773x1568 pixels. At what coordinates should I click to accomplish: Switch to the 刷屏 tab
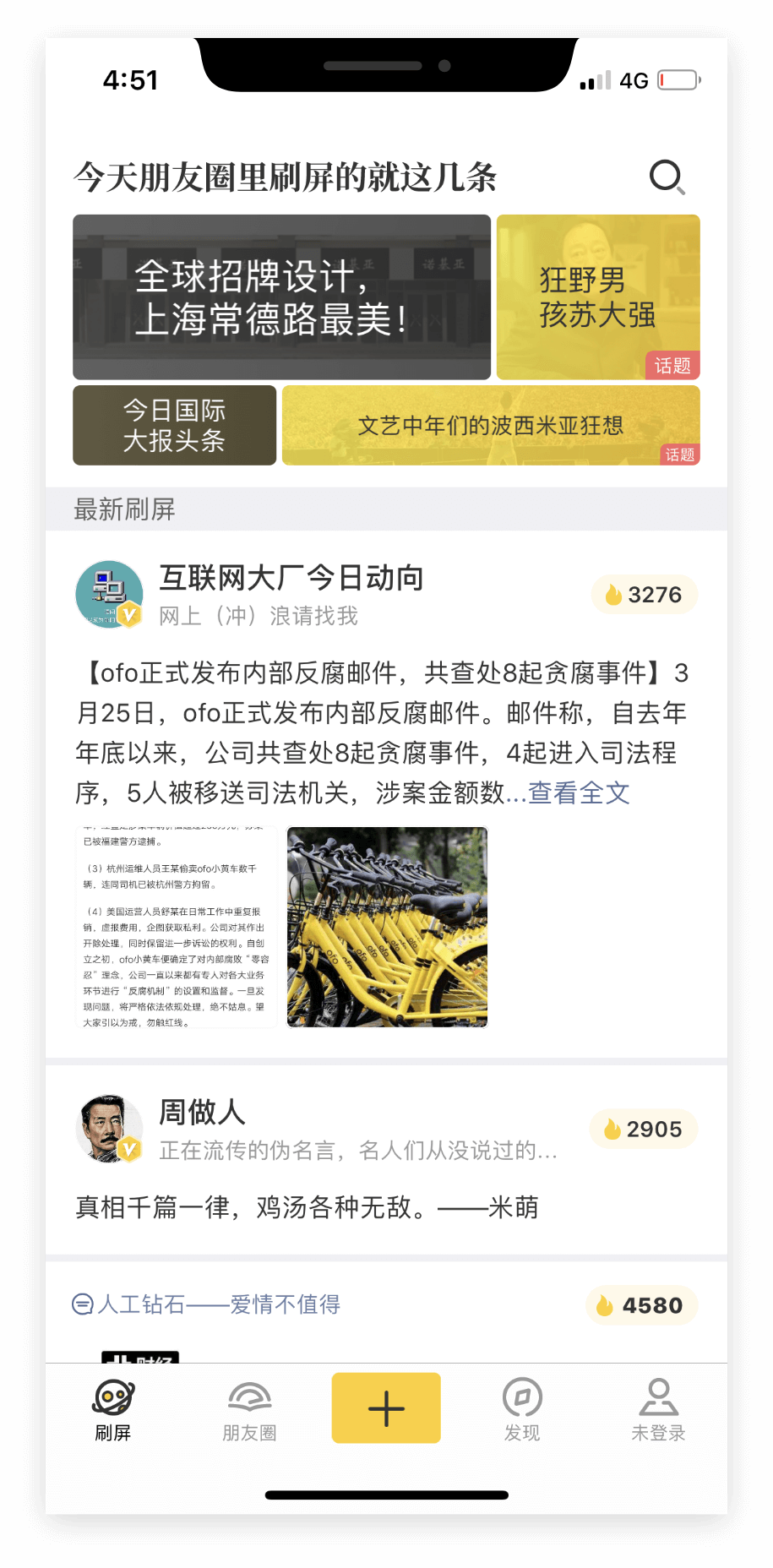pyautogui.click(x=113, y=1409)
